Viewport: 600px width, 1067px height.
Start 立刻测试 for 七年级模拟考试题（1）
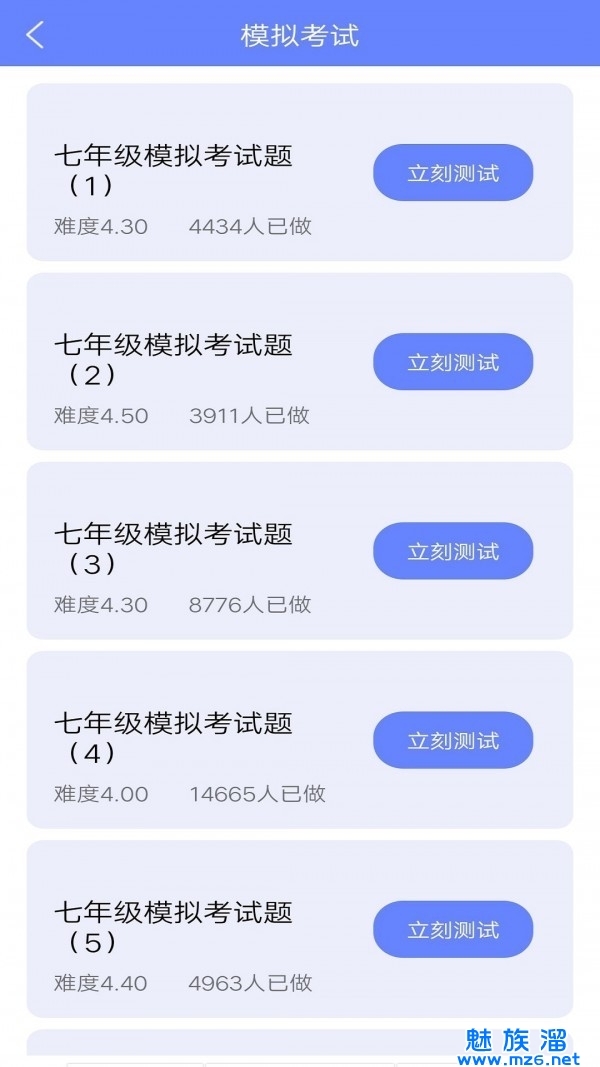tap(453, 173)
